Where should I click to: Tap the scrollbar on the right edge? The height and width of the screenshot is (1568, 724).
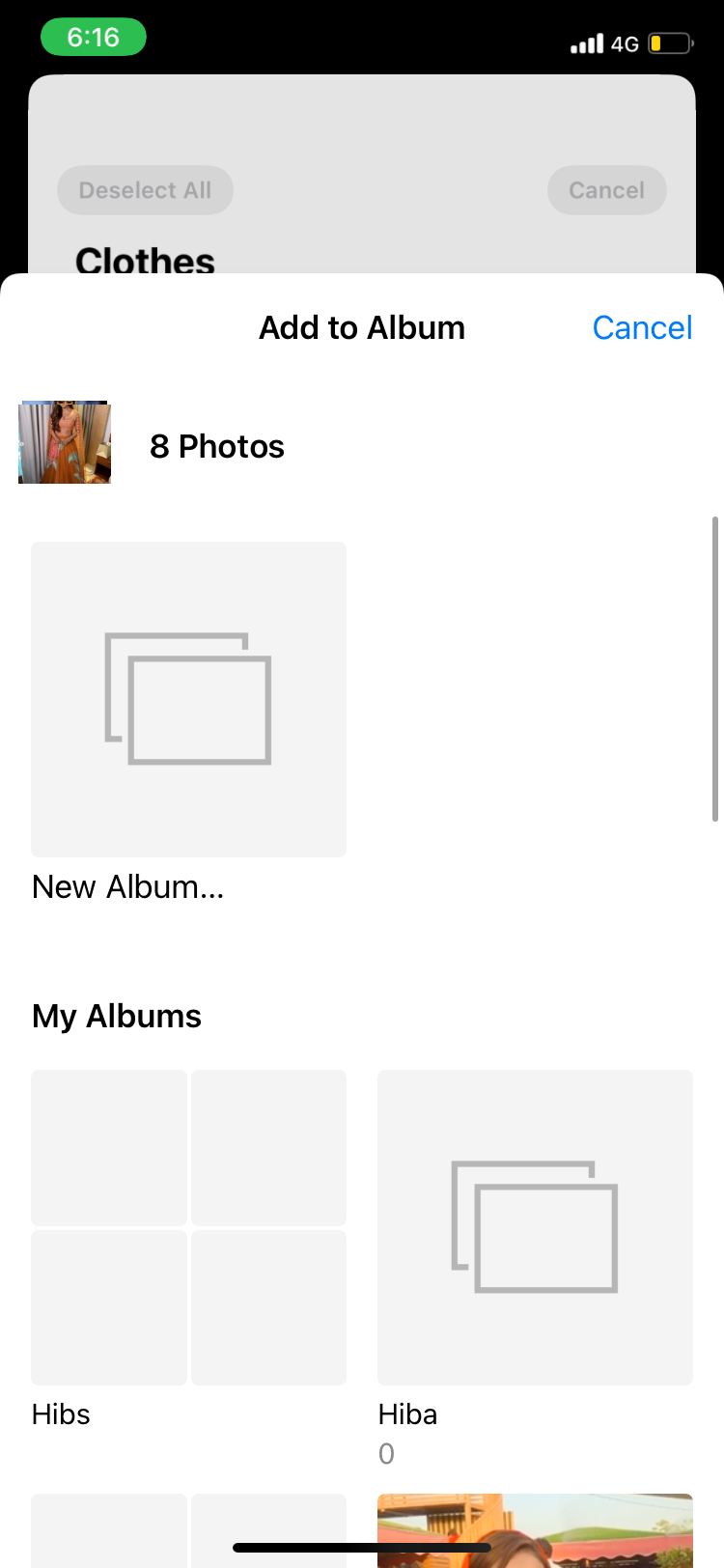point(716,657)
